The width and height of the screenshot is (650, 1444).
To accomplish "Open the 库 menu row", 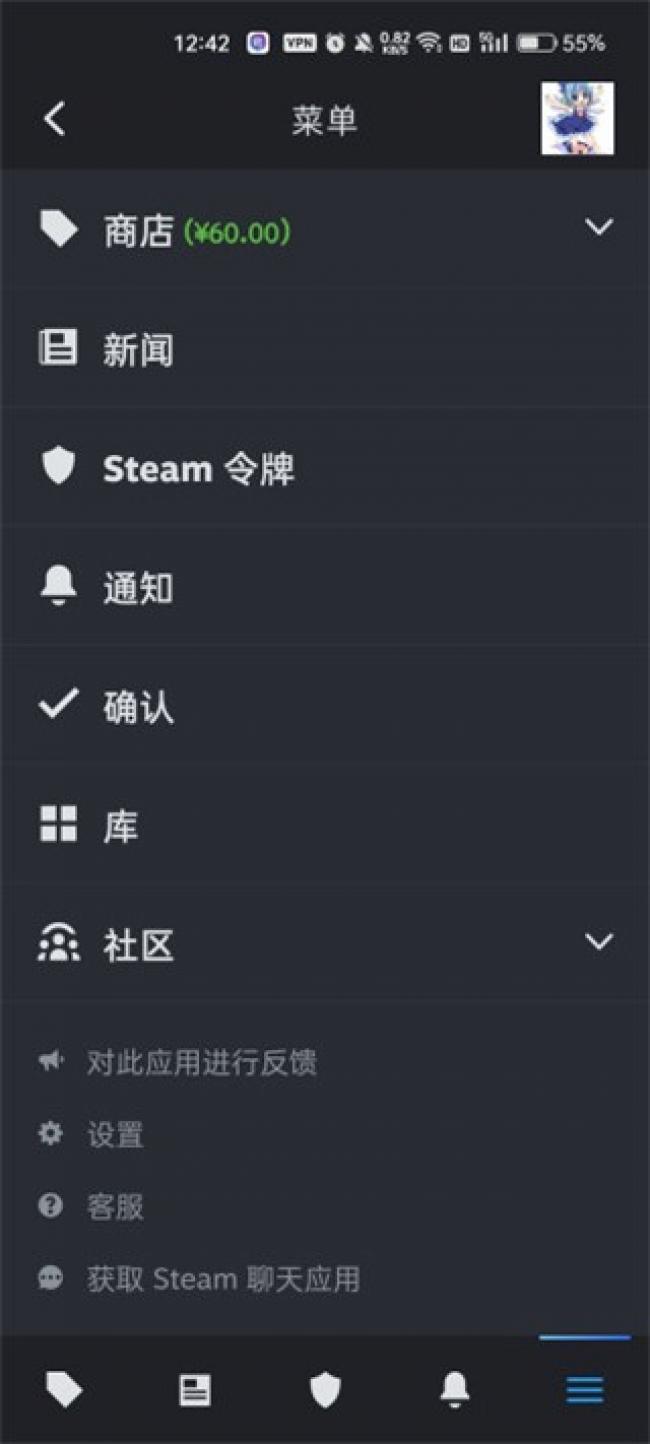I will click(x=120, y=826).
